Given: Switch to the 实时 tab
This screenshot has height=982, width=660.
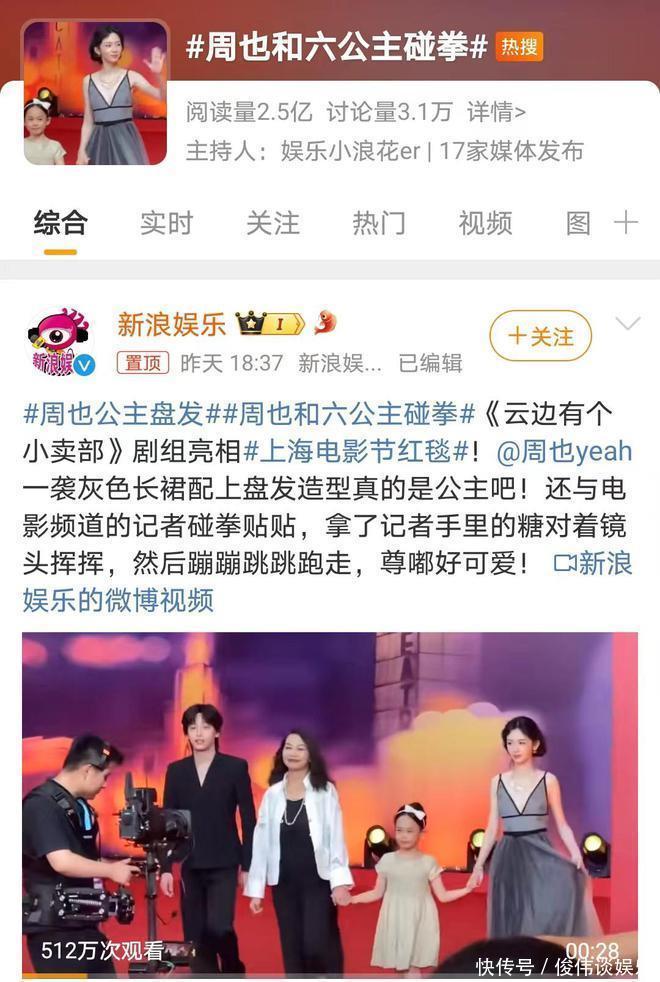Looking at the screenshot, I should click(166, 223).
